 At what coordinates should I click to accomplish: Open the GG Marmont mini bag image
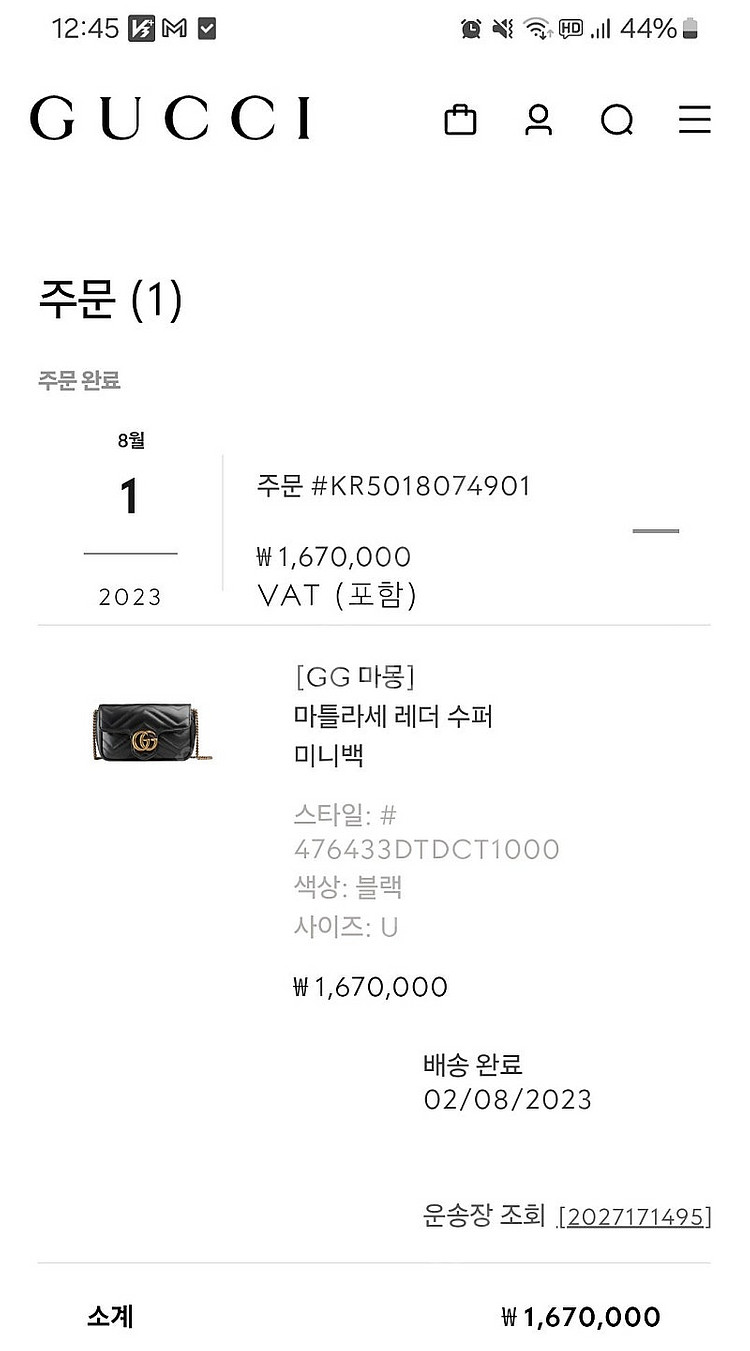[153, 732]
